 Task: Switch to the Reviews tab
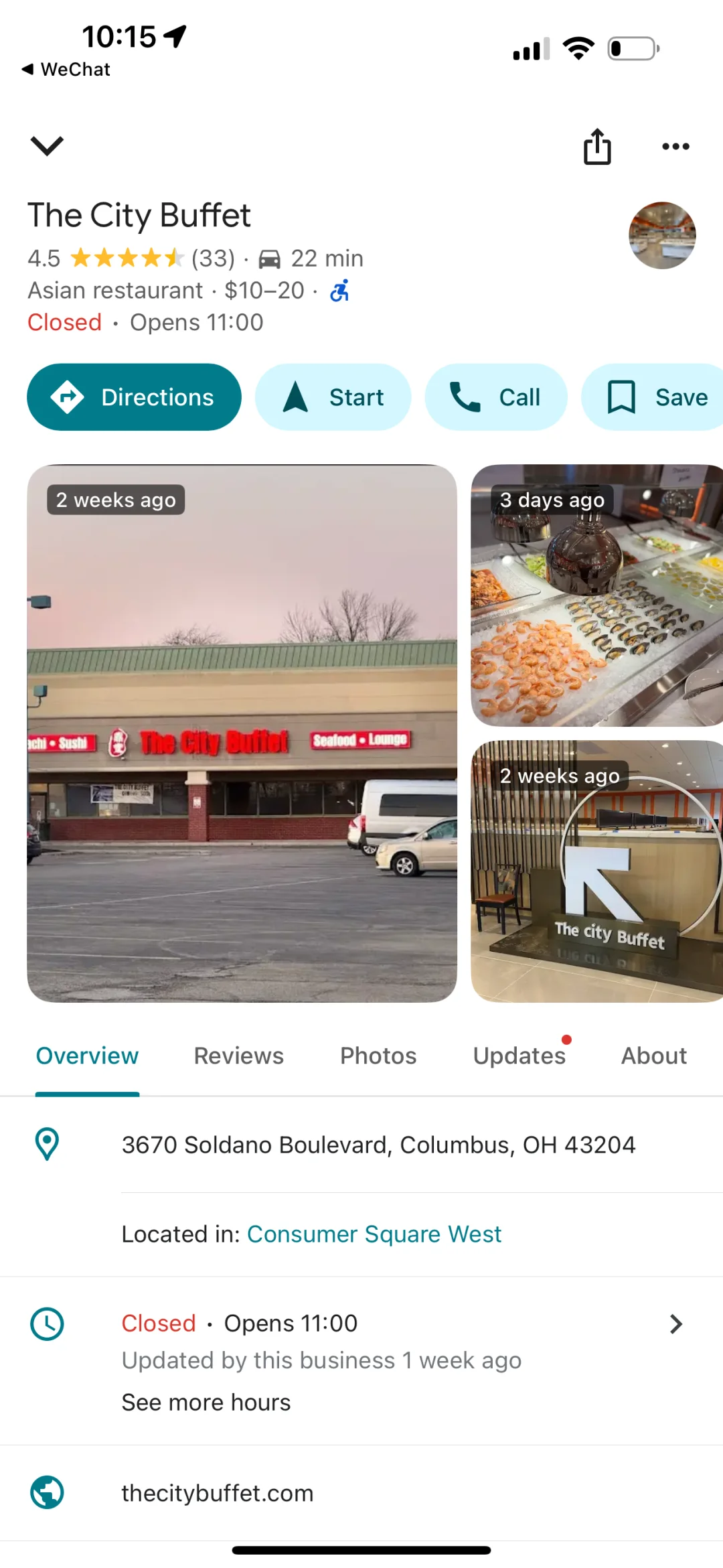238,1055
